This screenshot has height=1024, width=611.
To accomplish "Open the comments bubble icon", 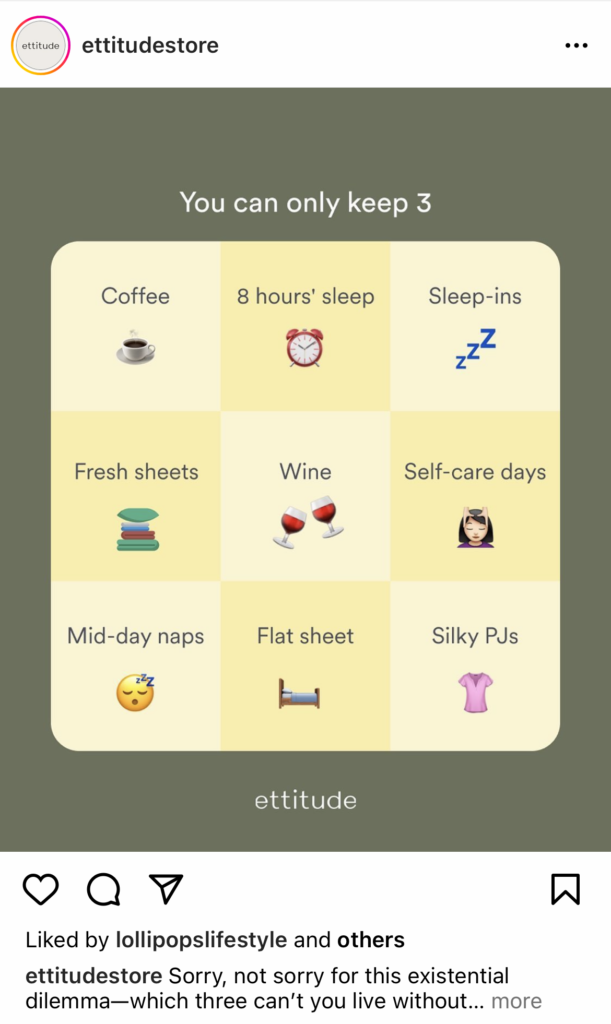I will (x=103, y=888).
